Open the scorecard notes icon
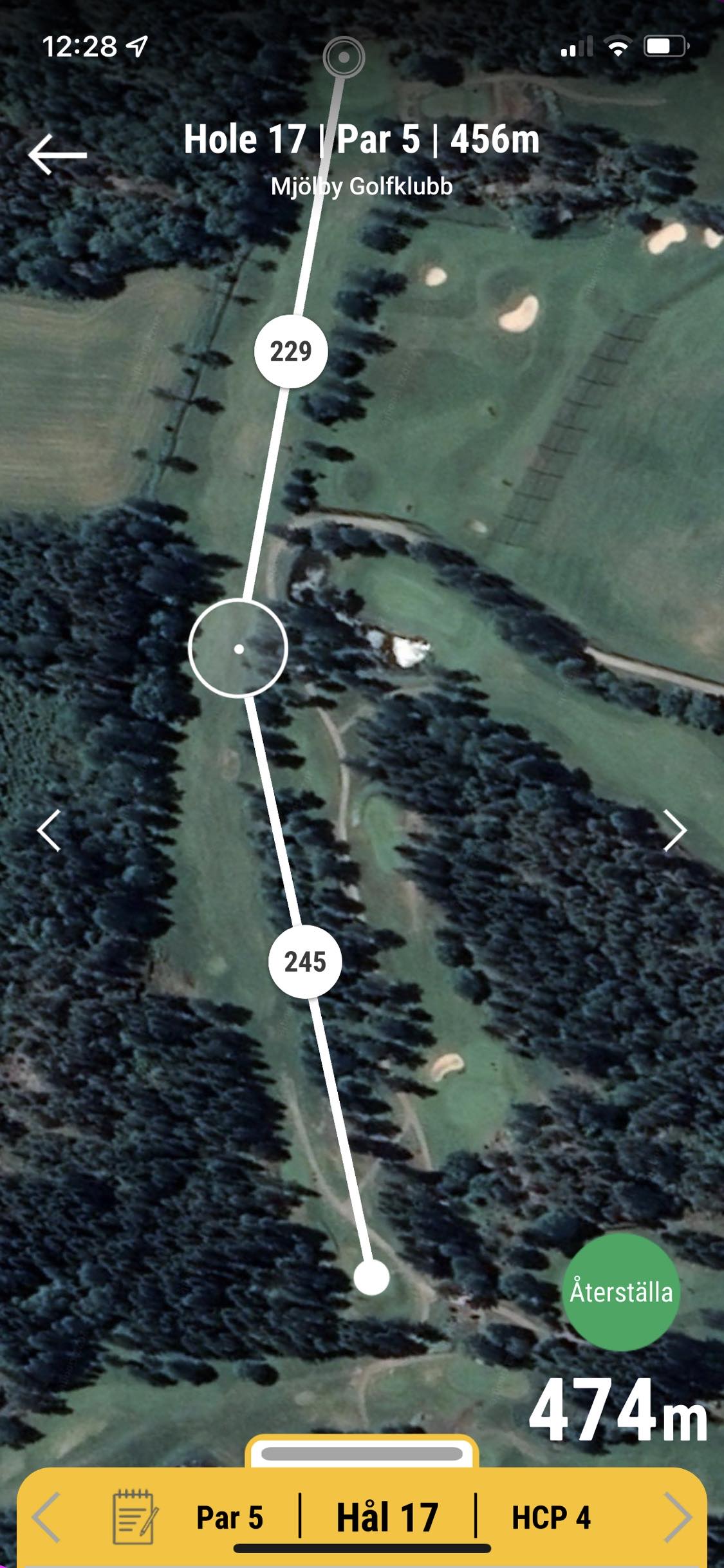This screenshot has width=724, height=1568. (135, 1517)
